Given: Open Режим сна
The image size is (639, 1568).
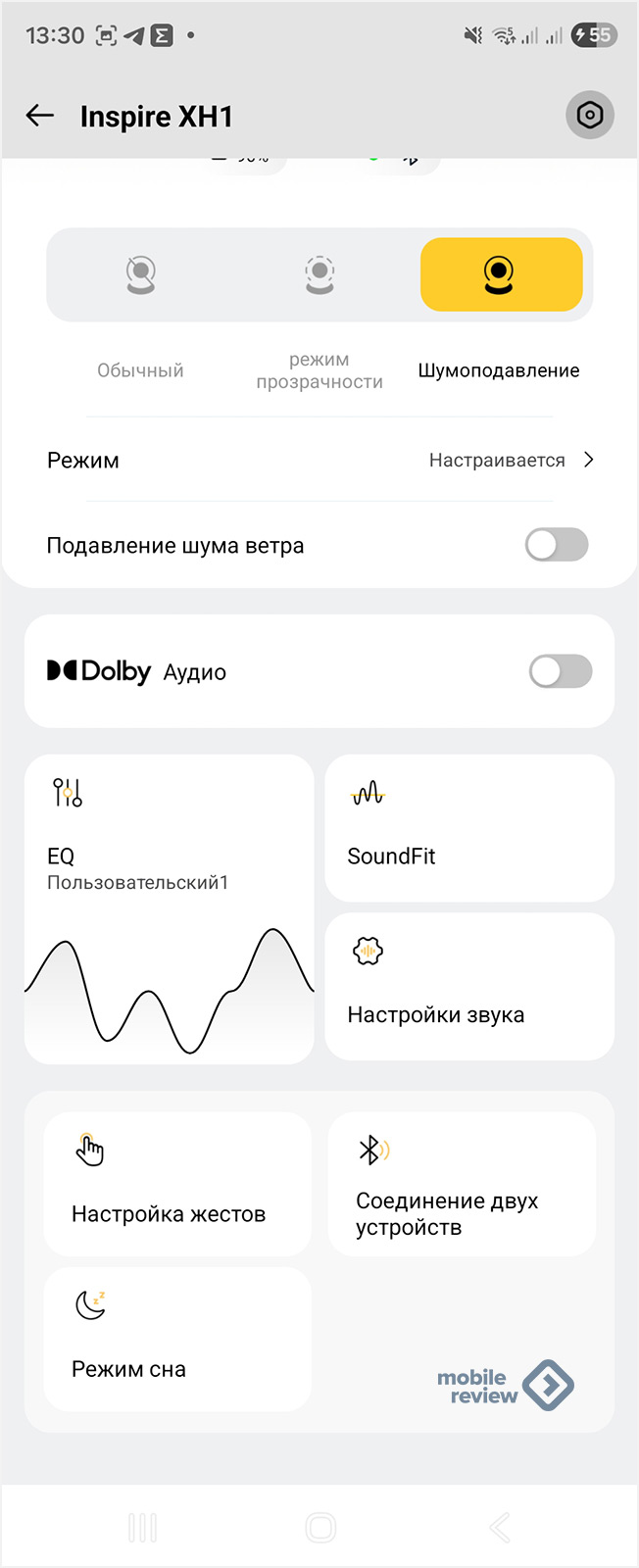Looking at the screenshot, I should (x=177, y=1339).
